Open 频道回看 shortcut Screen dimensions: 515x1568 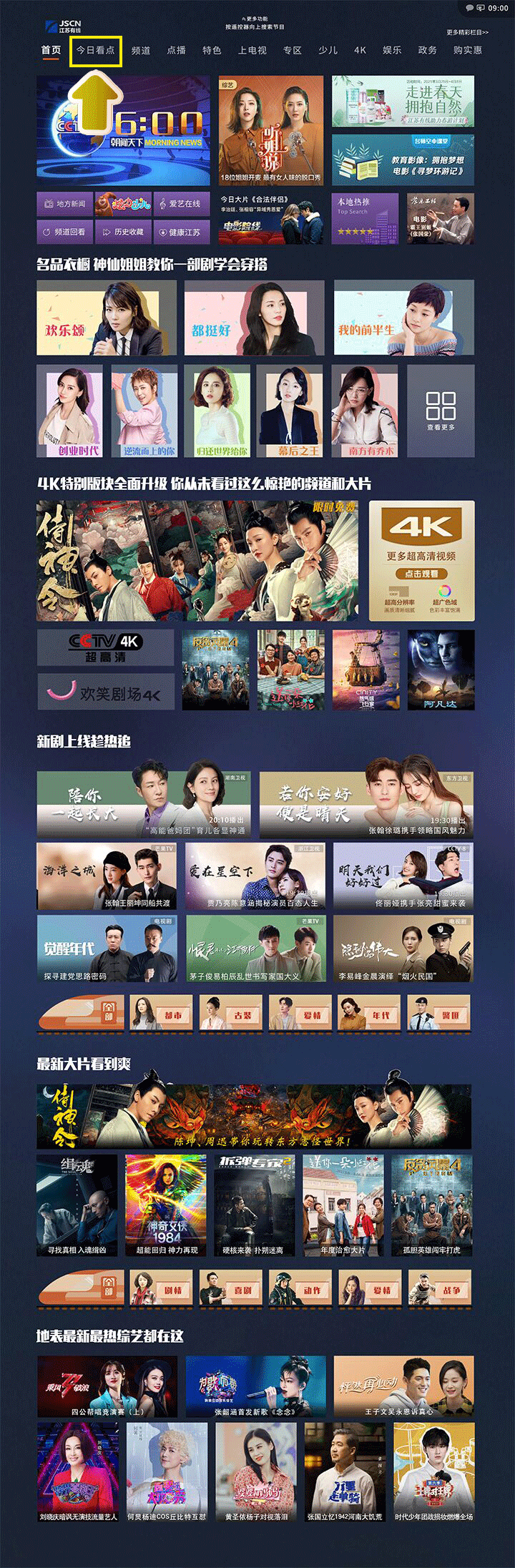[x=64, y=232]
